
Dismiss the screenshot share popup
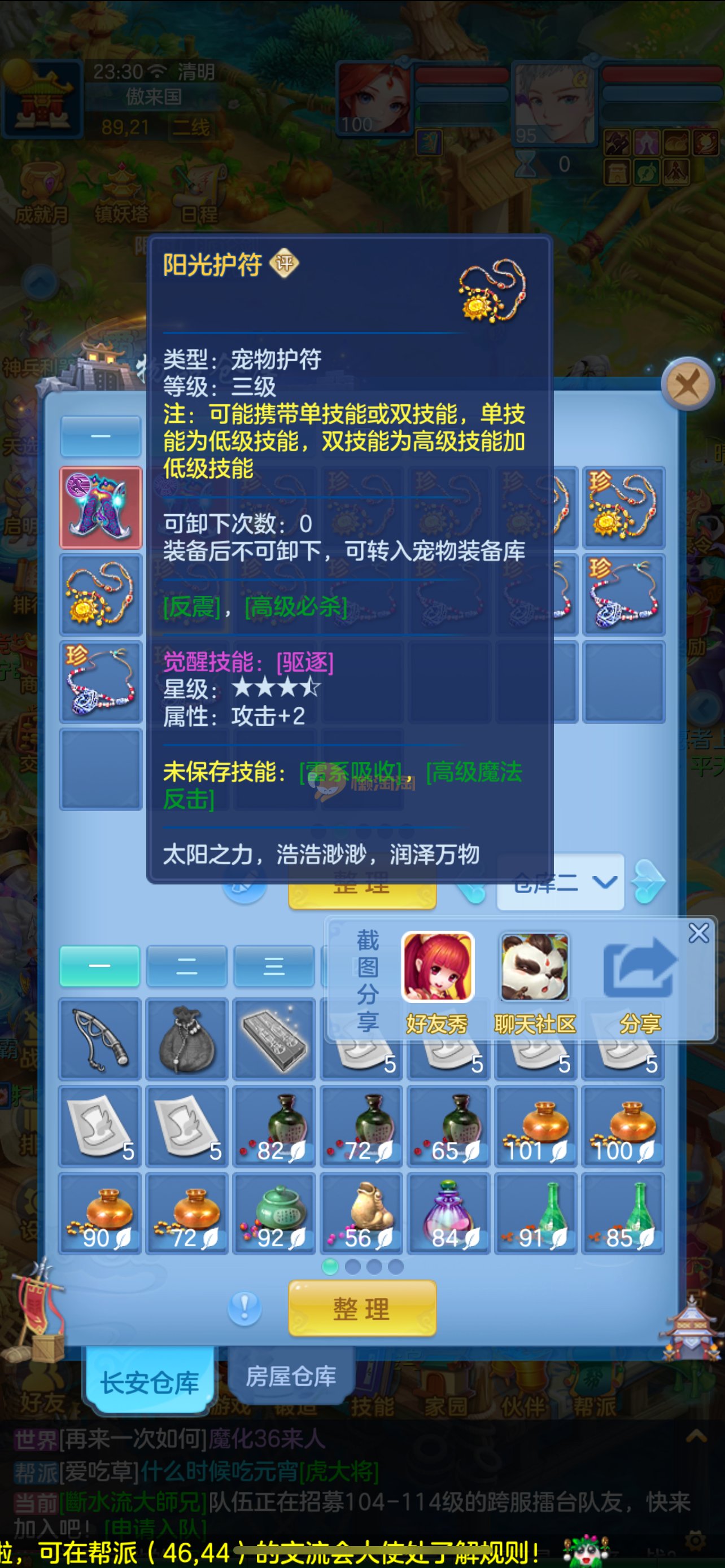click(698, 932)
